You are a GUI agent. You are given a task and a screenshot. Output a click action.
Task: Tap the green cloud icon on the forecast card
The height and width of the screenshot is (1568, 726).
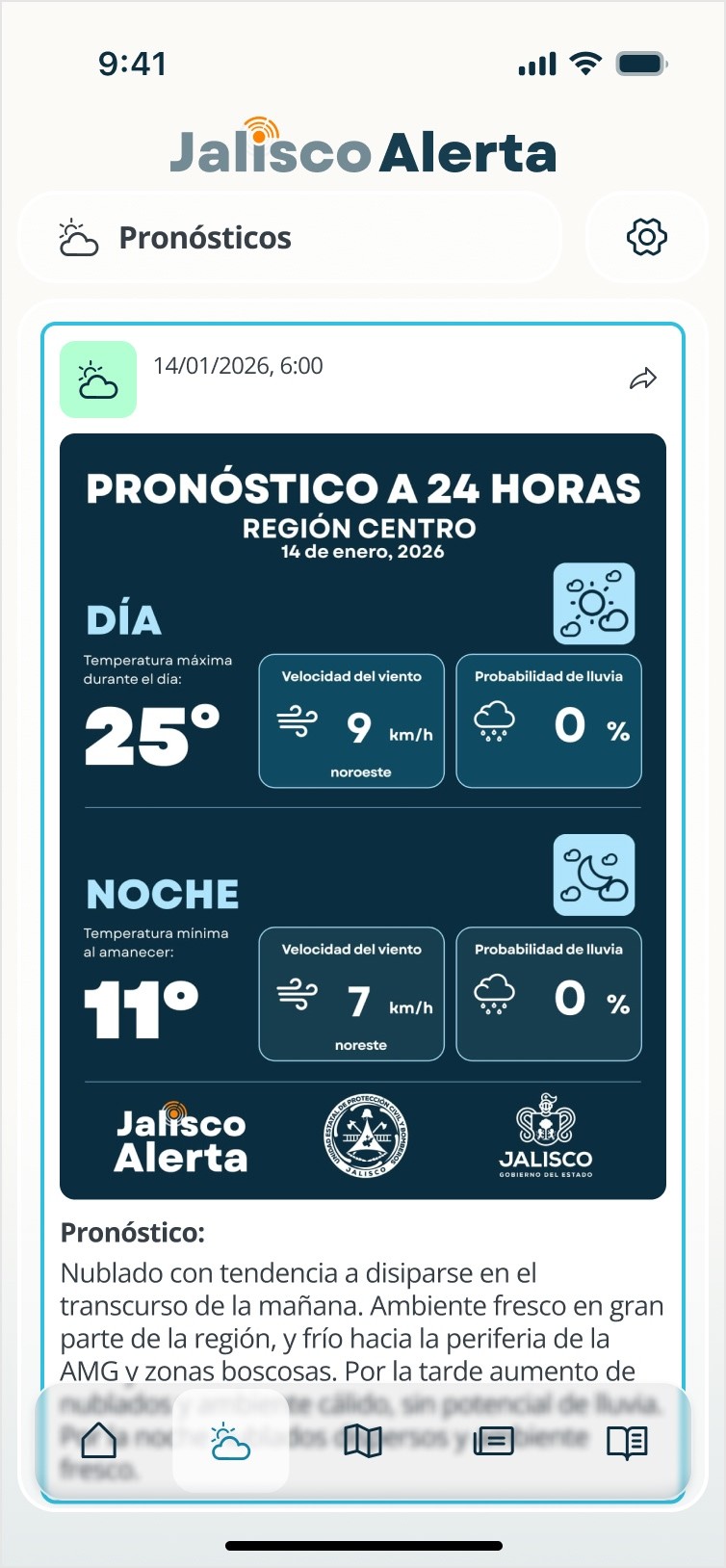(97, 379)
